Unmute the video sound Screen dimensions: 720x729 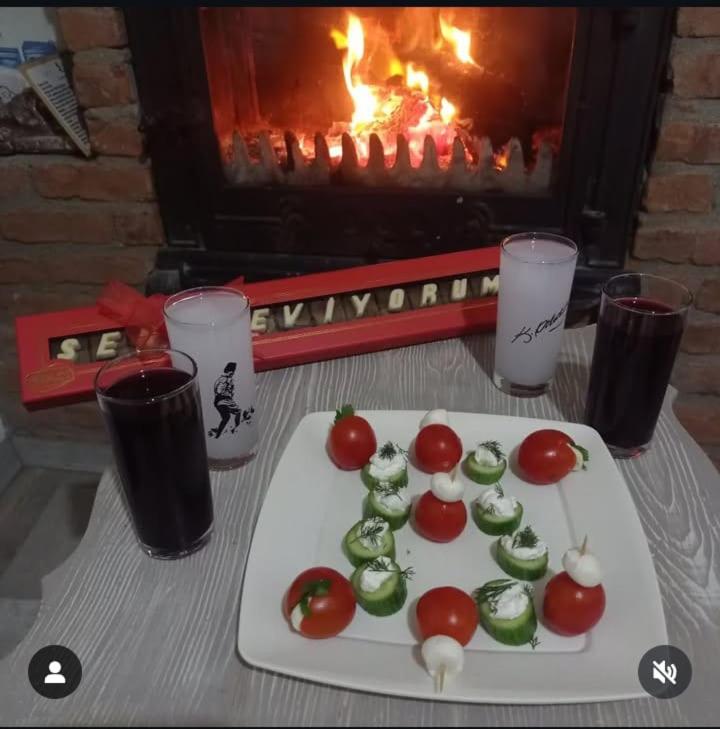pos(664,672)
